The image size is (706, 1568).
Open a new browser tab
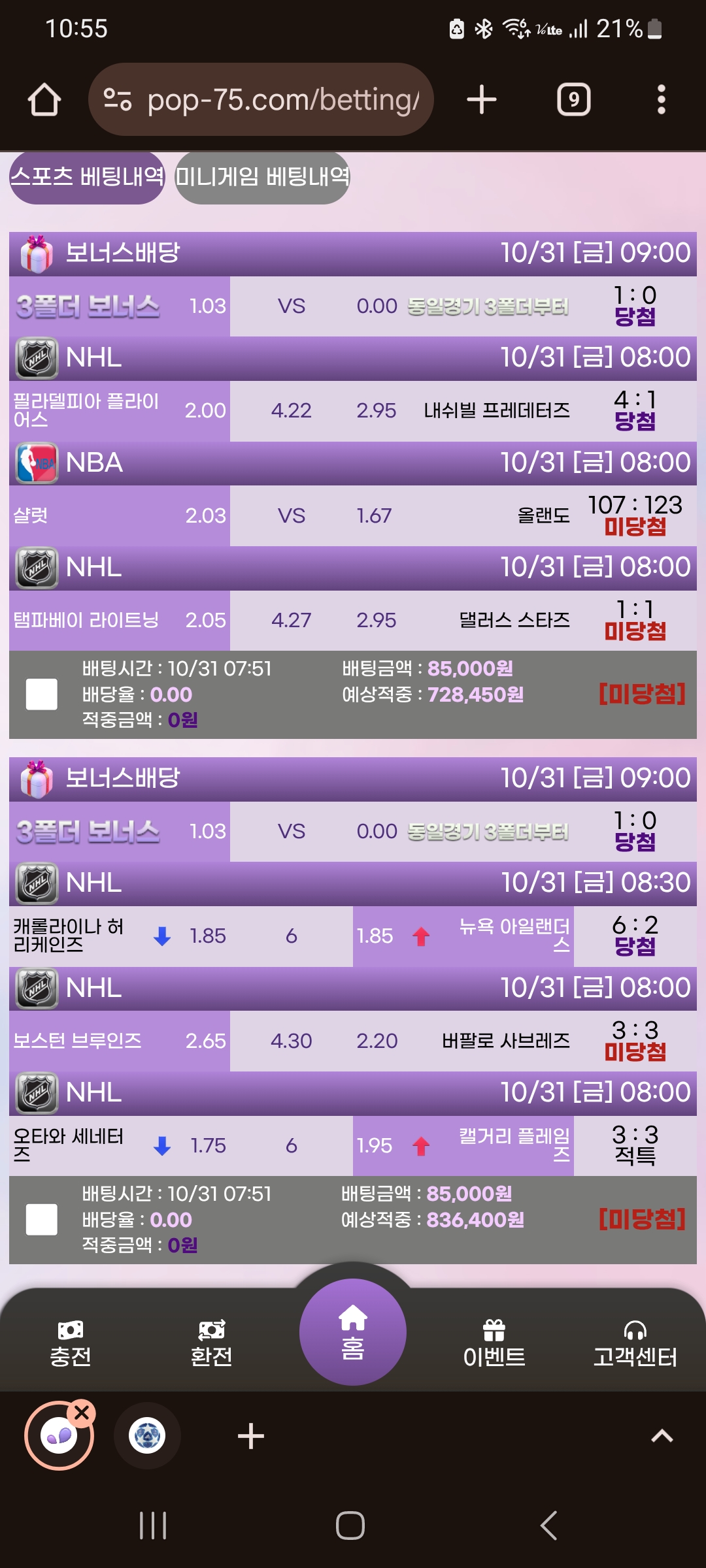click(x=482, y=100)
